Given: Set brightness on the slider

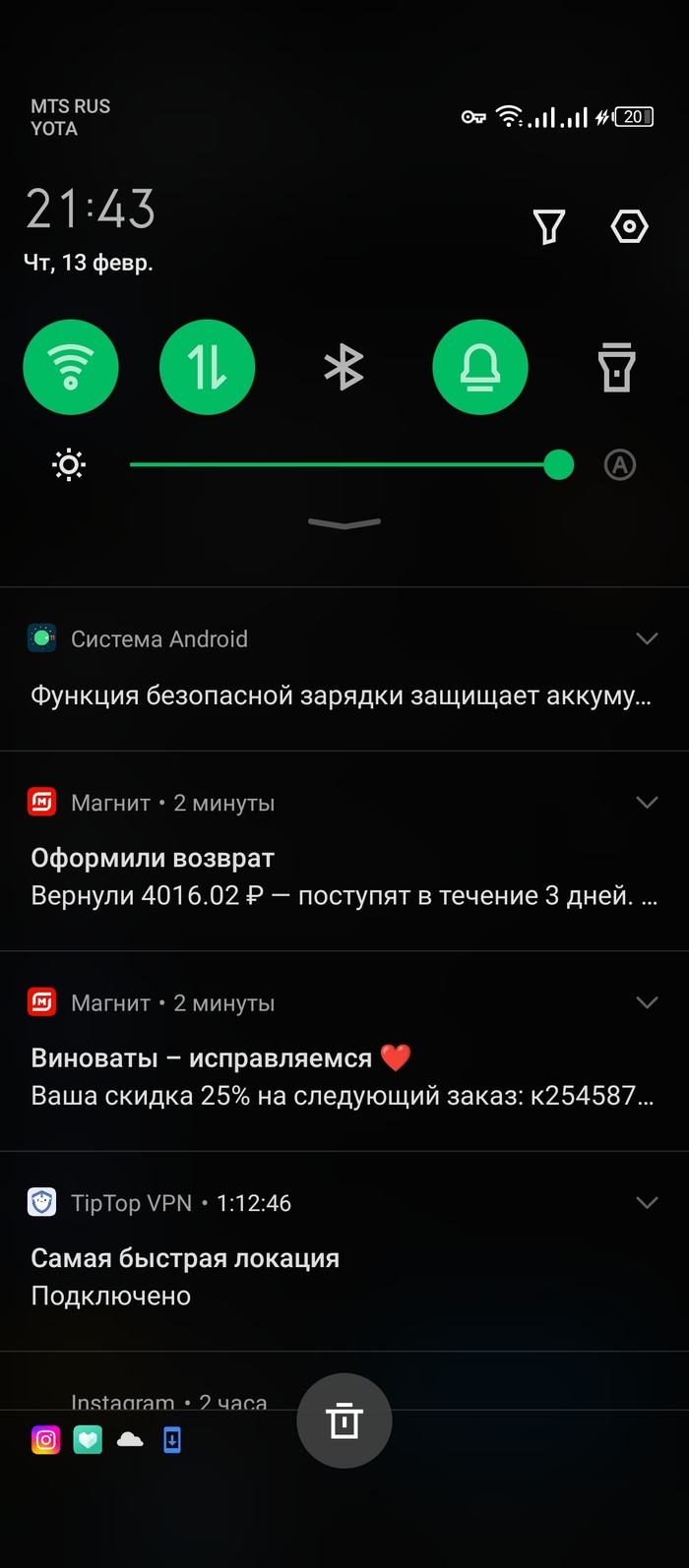Looking at the screenshot, I should point(344,465).
